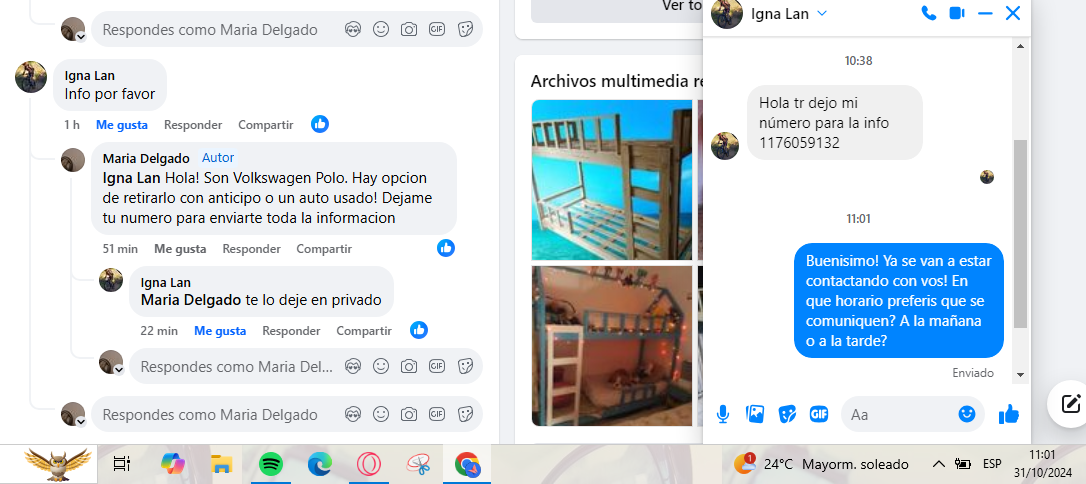The height and width of the screenshot is (484, 1086).
Task: Launch File Explorer from the taskbar
Action: 221,464
